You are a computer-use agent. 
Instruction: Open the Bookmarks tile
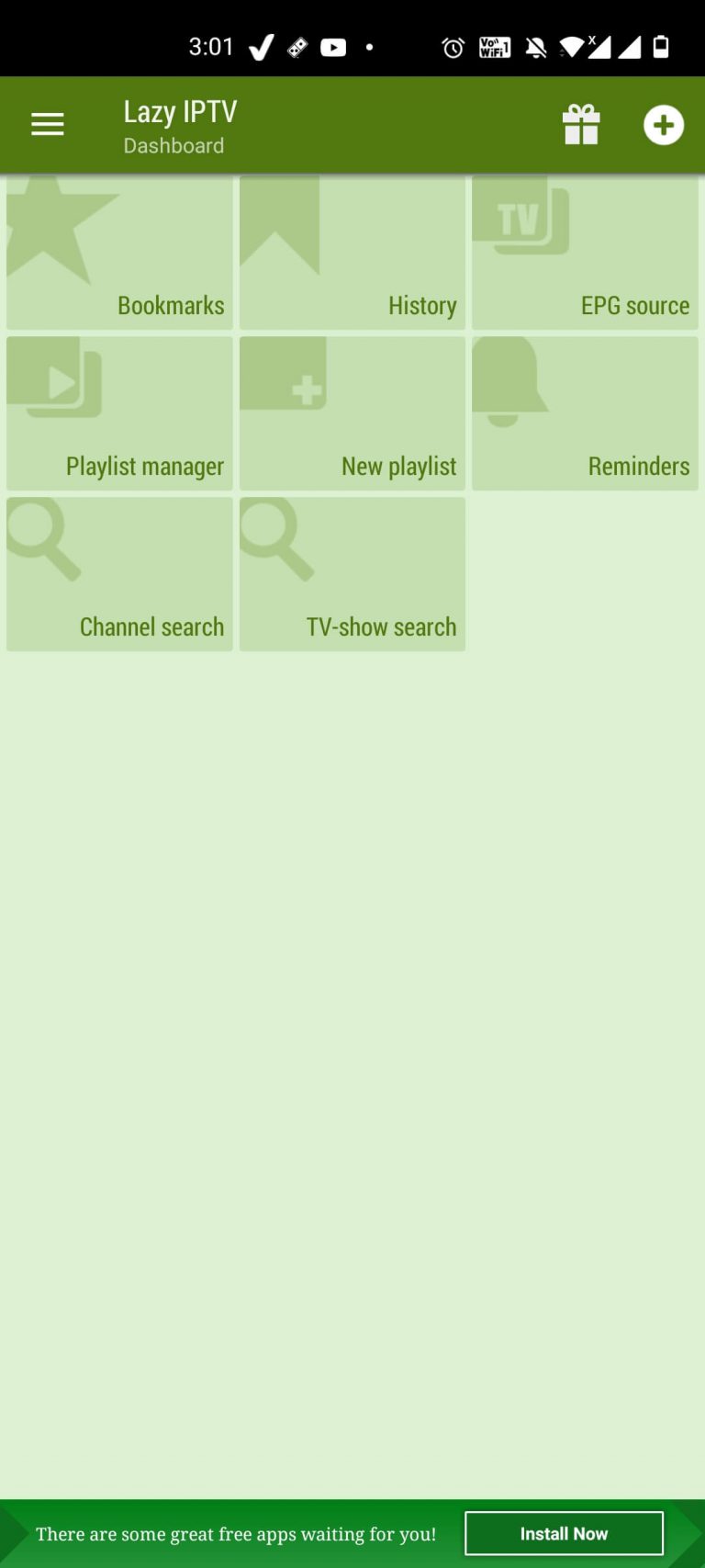119,253
